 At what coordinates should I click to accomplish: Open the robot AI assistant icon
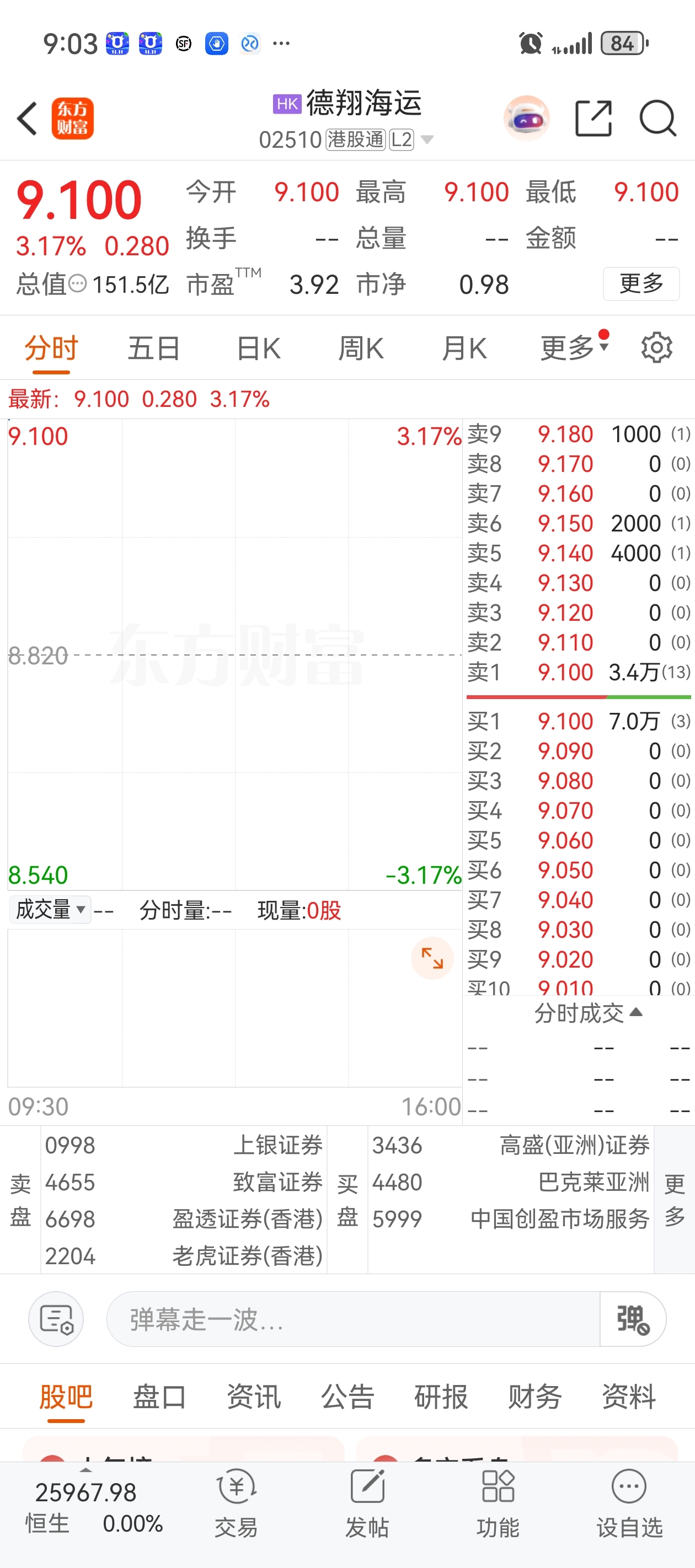526,118
